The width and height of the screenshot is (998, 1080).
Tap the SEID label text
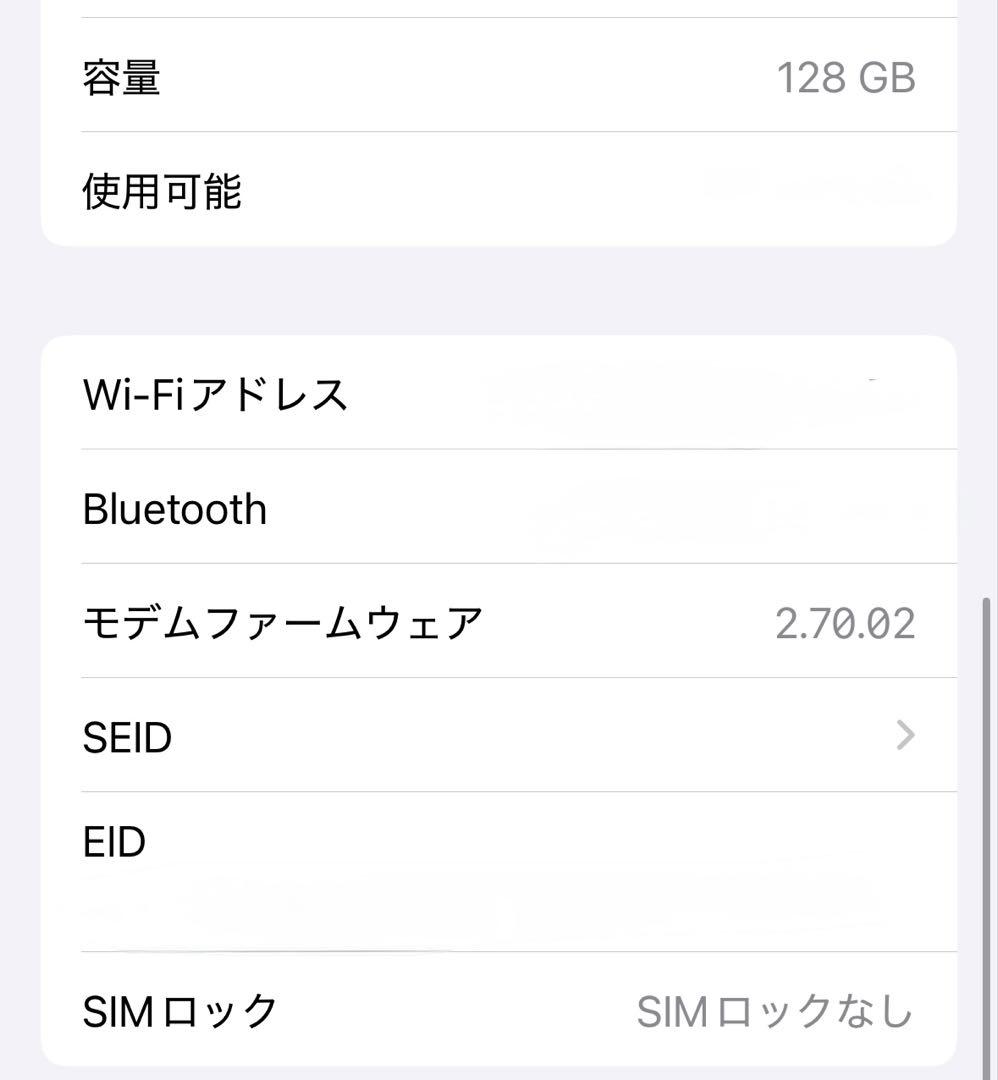pyautogui.click(x=128, y=736)
